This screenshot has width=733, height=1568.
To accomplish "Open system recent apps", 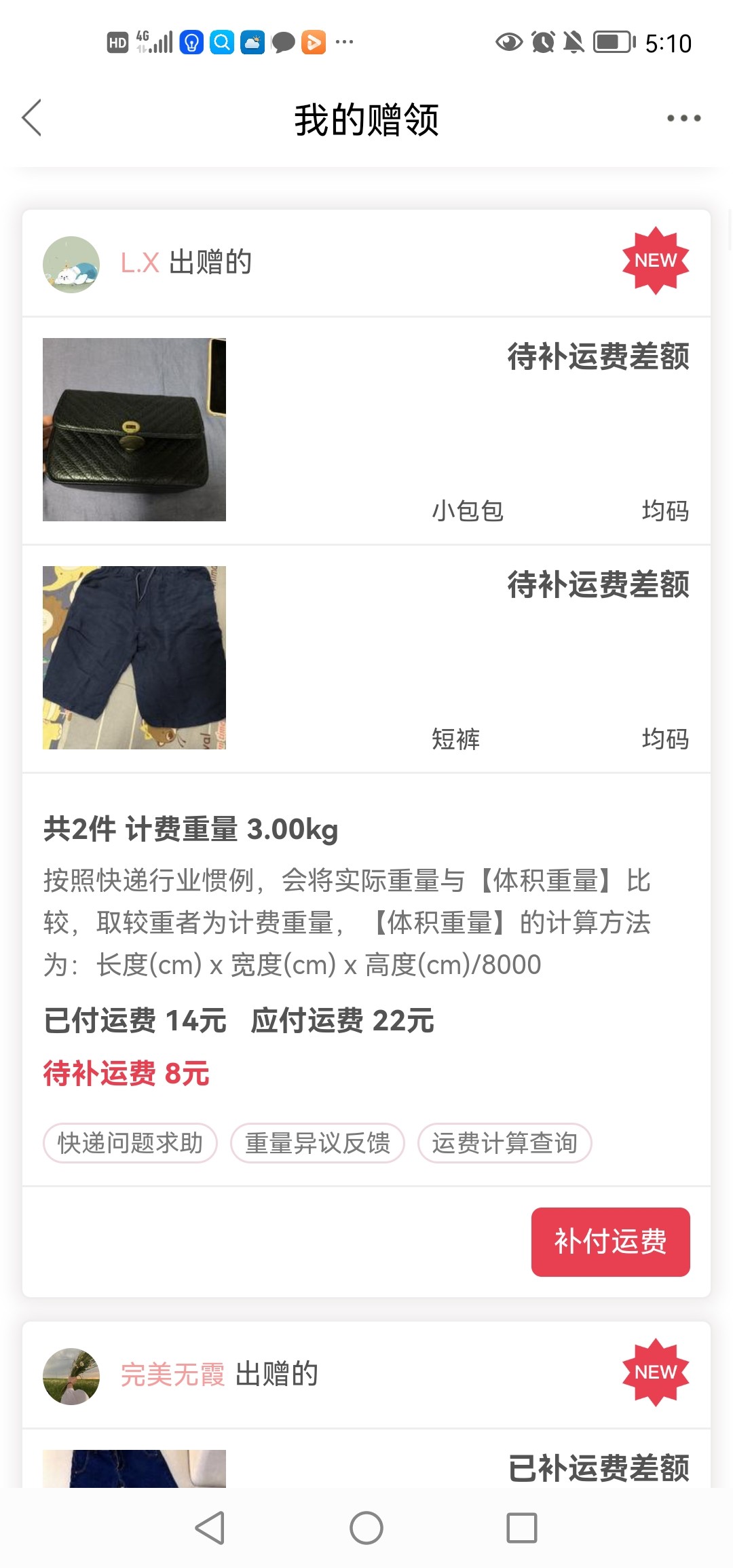I will (522, 1528).
